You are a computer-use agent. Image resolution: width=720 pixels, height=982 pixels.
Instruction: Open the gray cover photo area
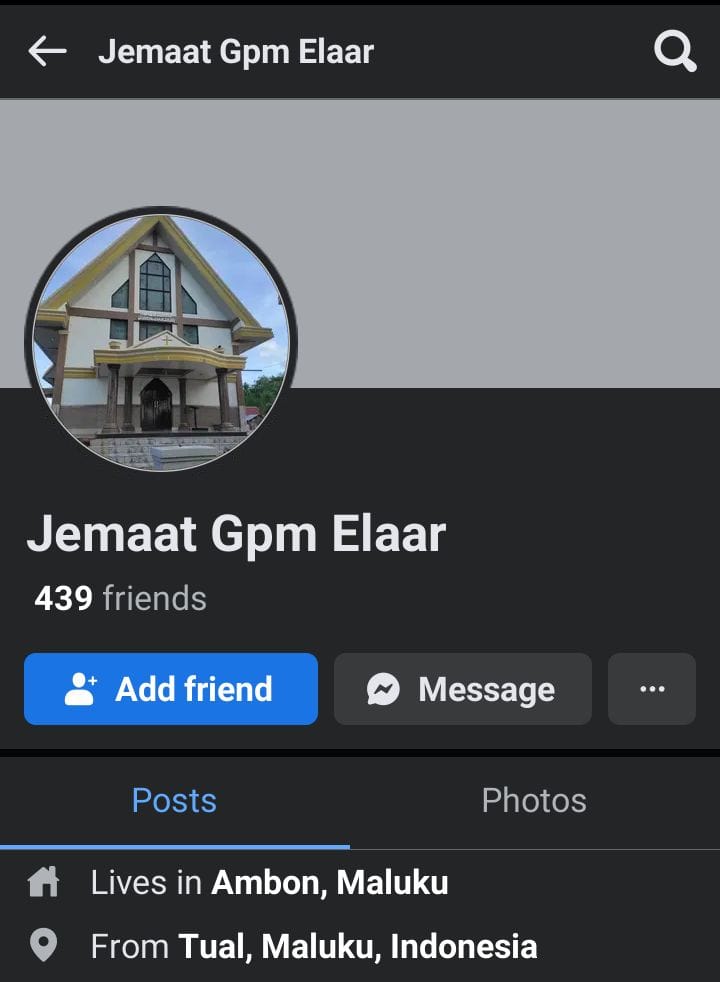500,240
